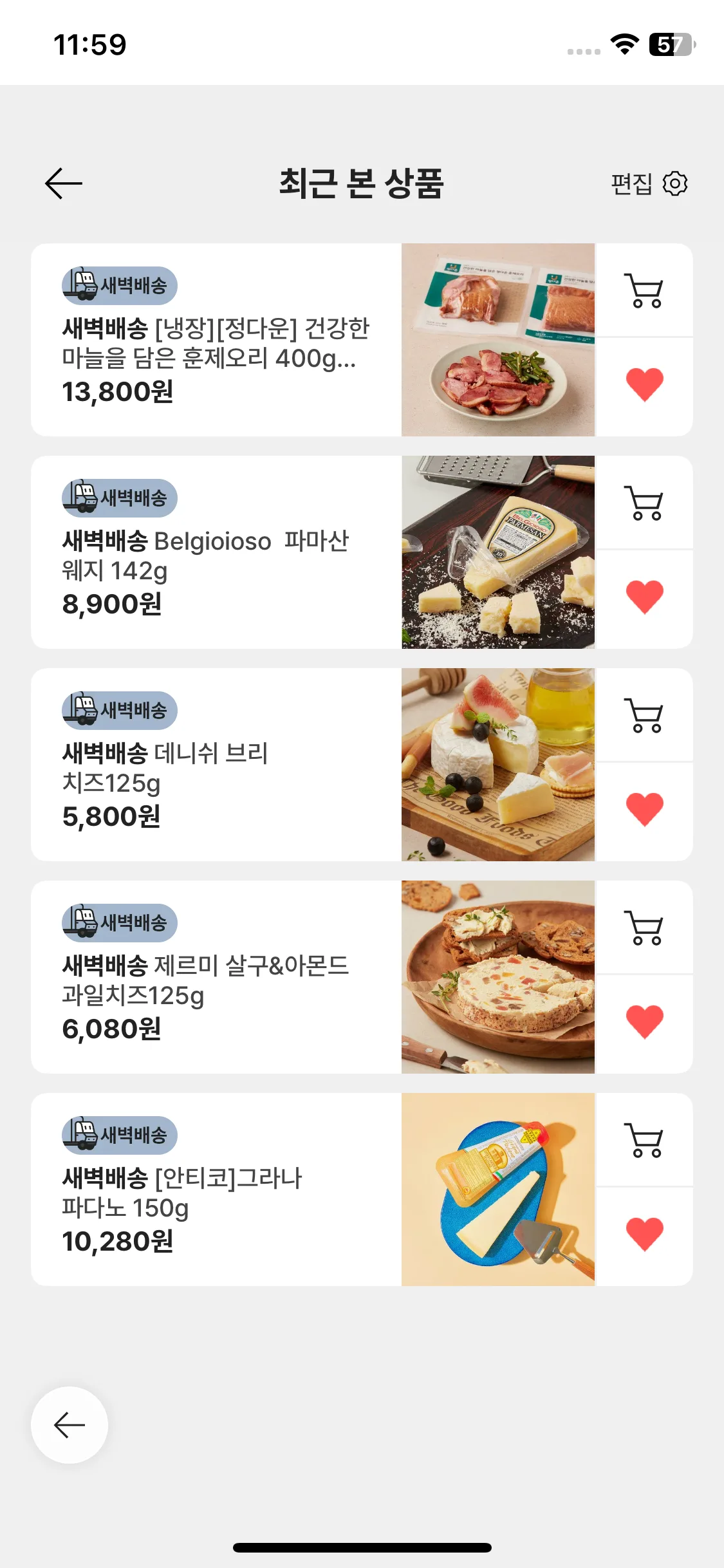Image resolution: width=724 pixels, height=1568 pixels.
Task: Open the 데니쉬 브리 치즈125g card
Action: 216,765
